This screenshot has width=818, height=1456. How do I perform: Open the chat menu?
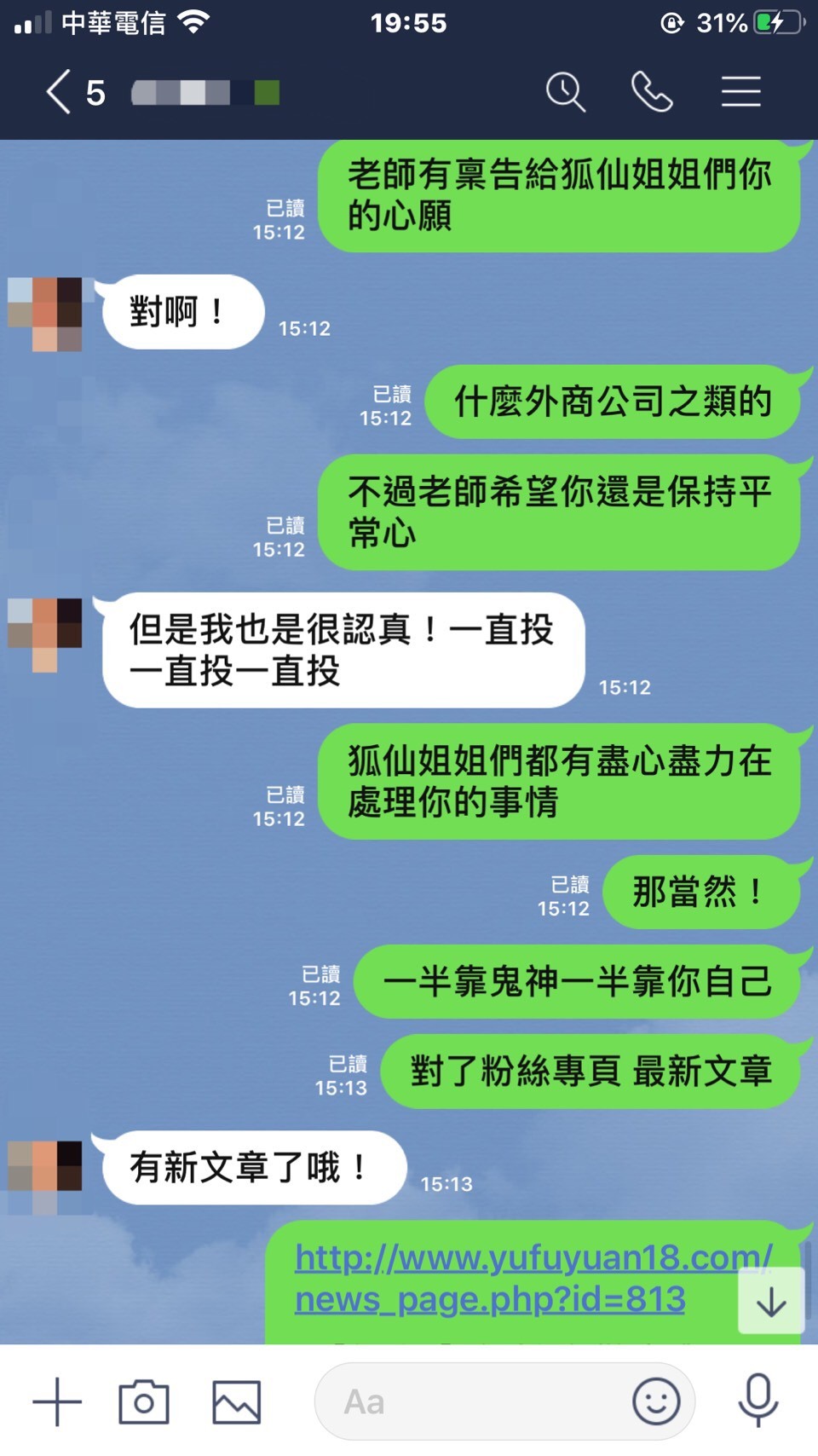tap(740, 92)
